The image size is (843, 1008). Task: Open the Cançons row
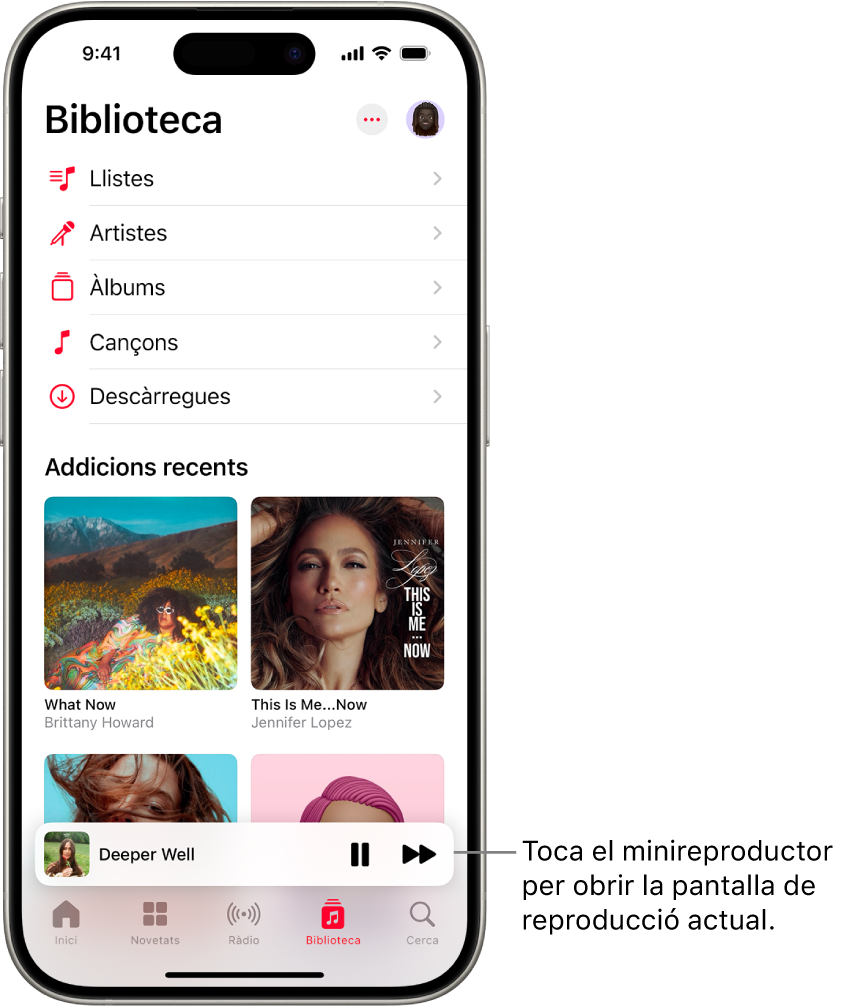(245, 342)
